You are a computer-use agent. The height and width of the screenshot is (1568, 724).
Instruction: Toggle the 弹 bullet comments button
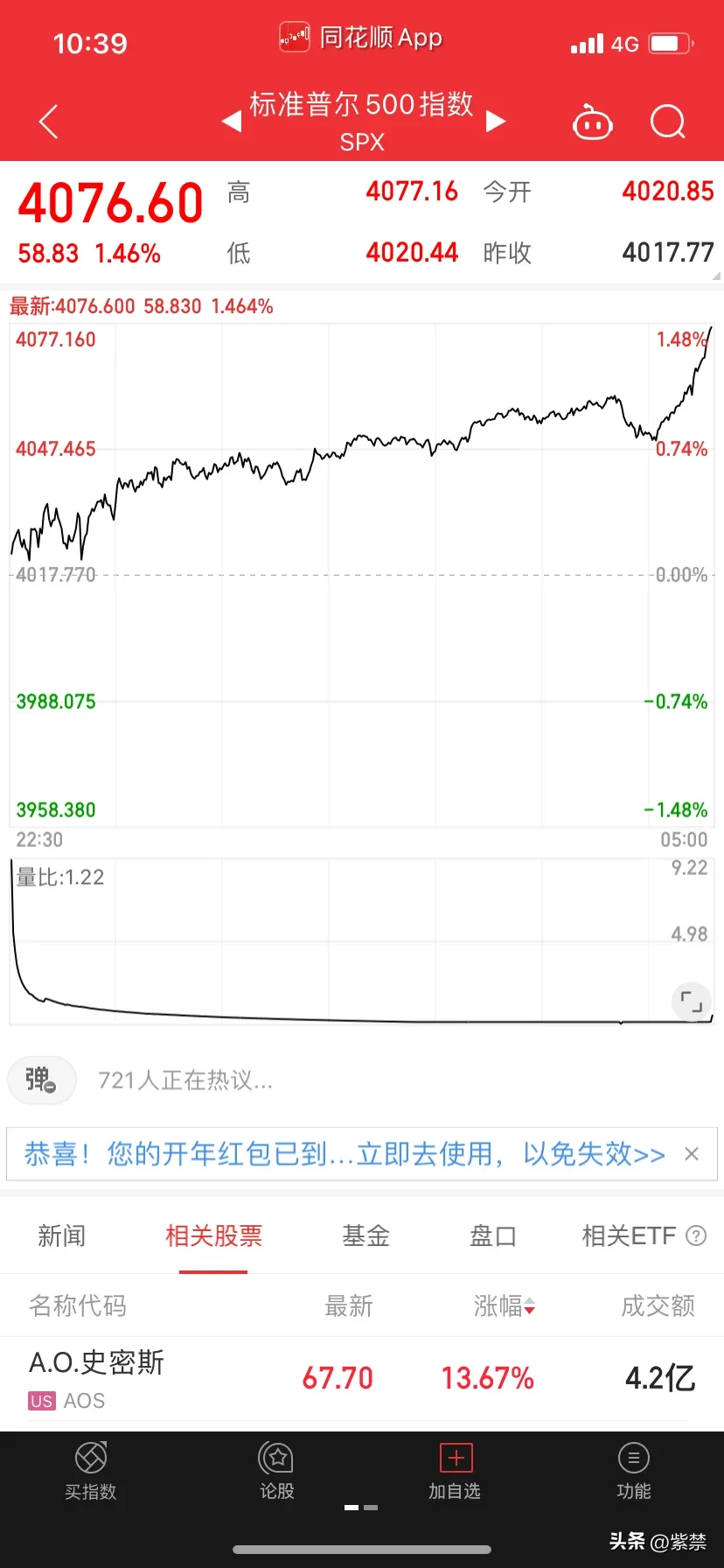click(x=41, y=1080)
